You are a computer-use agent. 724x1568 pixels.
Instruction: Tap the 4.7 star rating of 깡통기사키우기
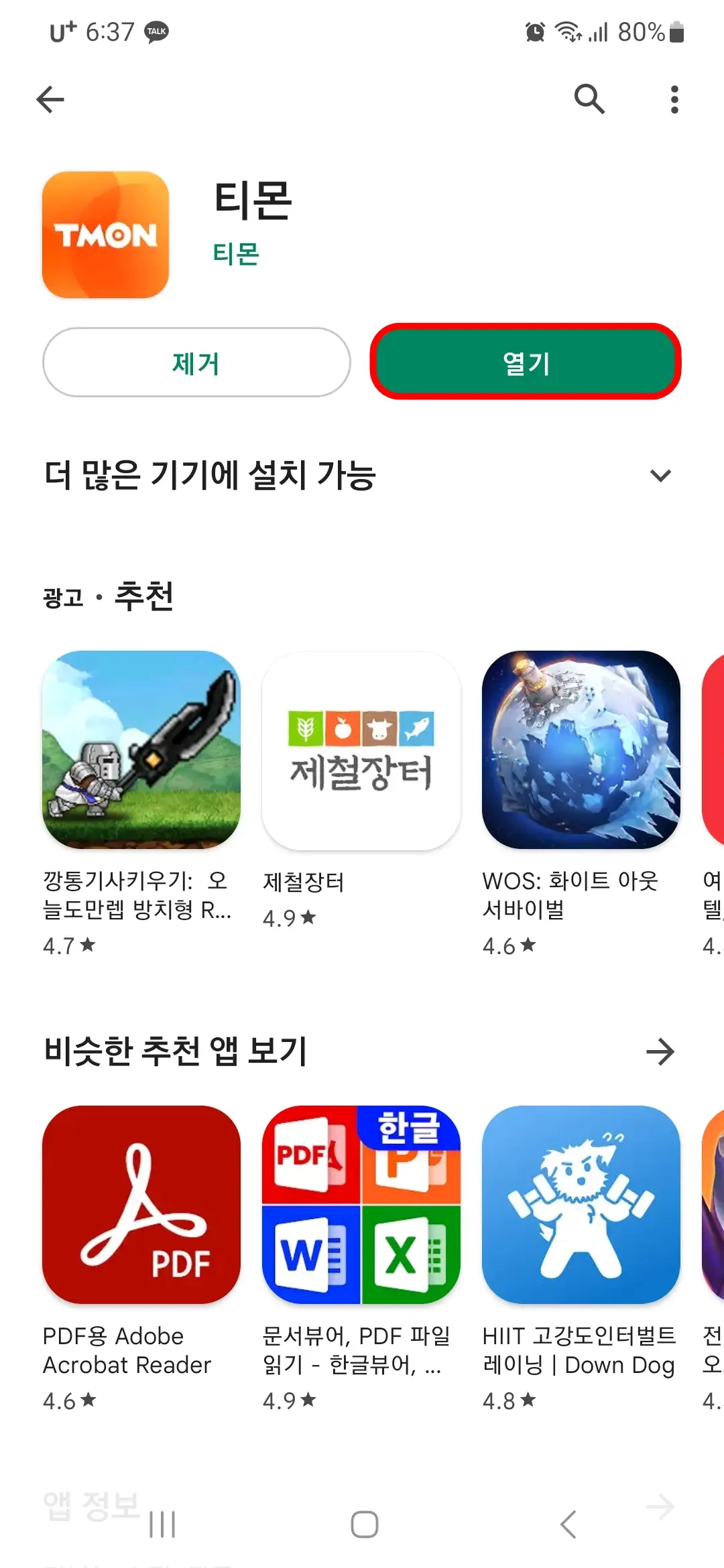(x=67, y=946)
